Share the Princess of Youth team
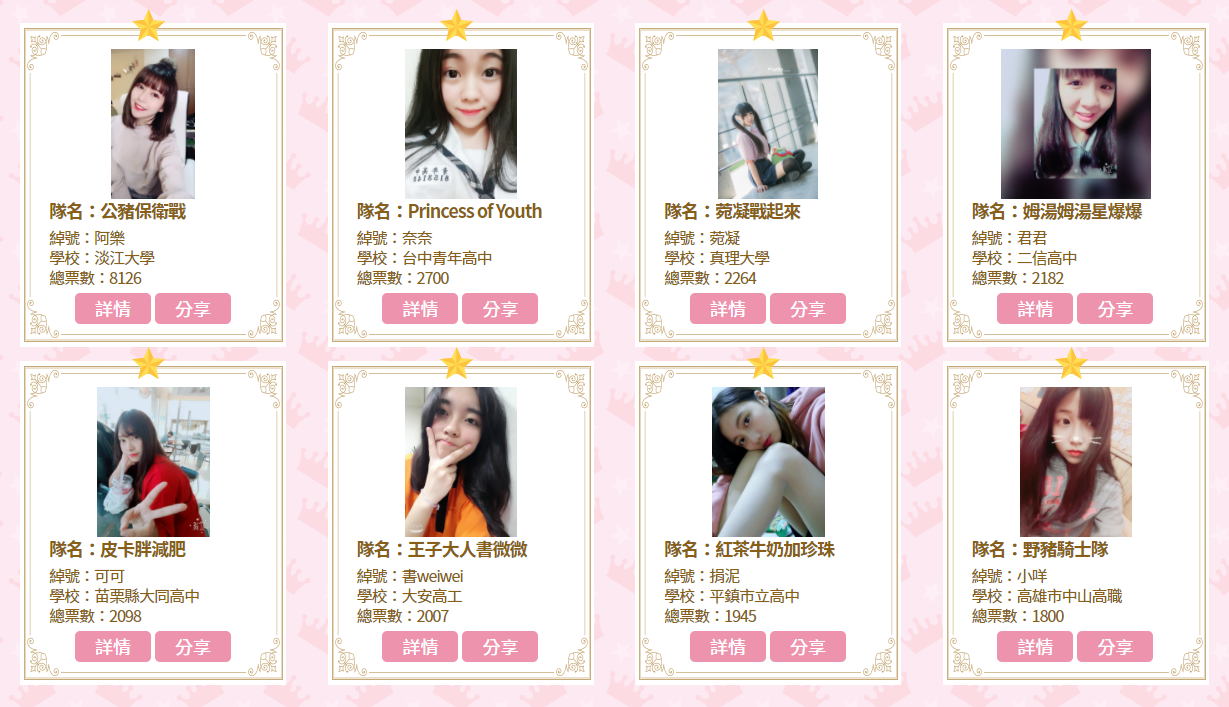 pos(500,309)
